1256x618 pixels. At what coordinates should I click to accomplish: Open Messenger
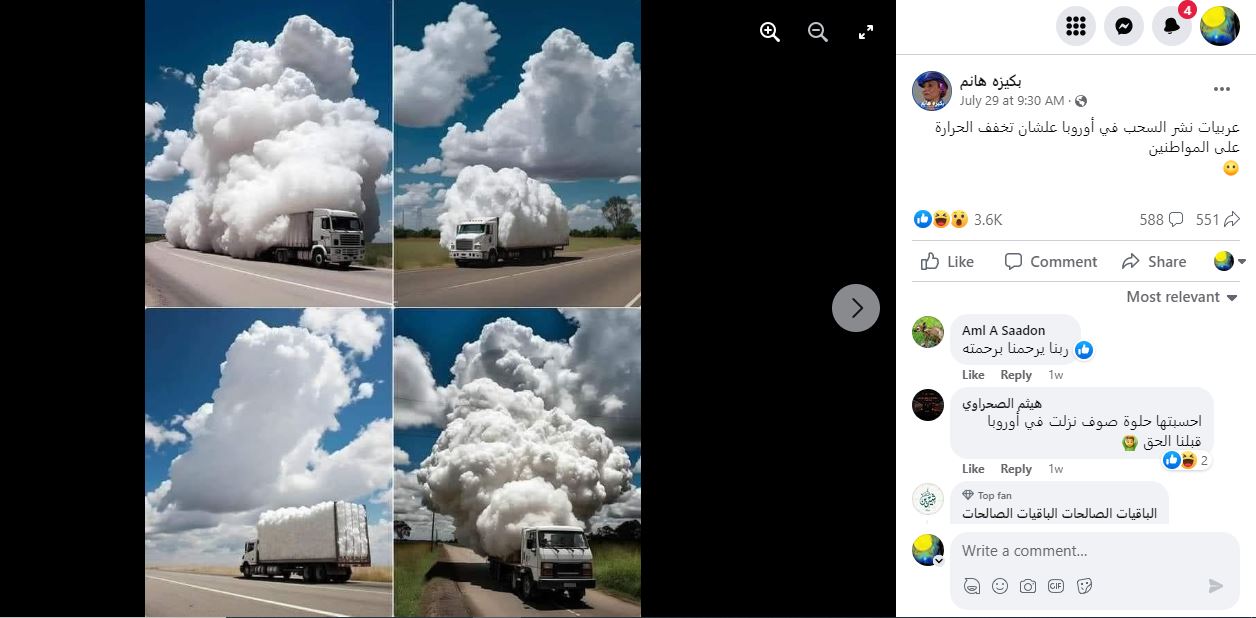[x=1124, y=26]
